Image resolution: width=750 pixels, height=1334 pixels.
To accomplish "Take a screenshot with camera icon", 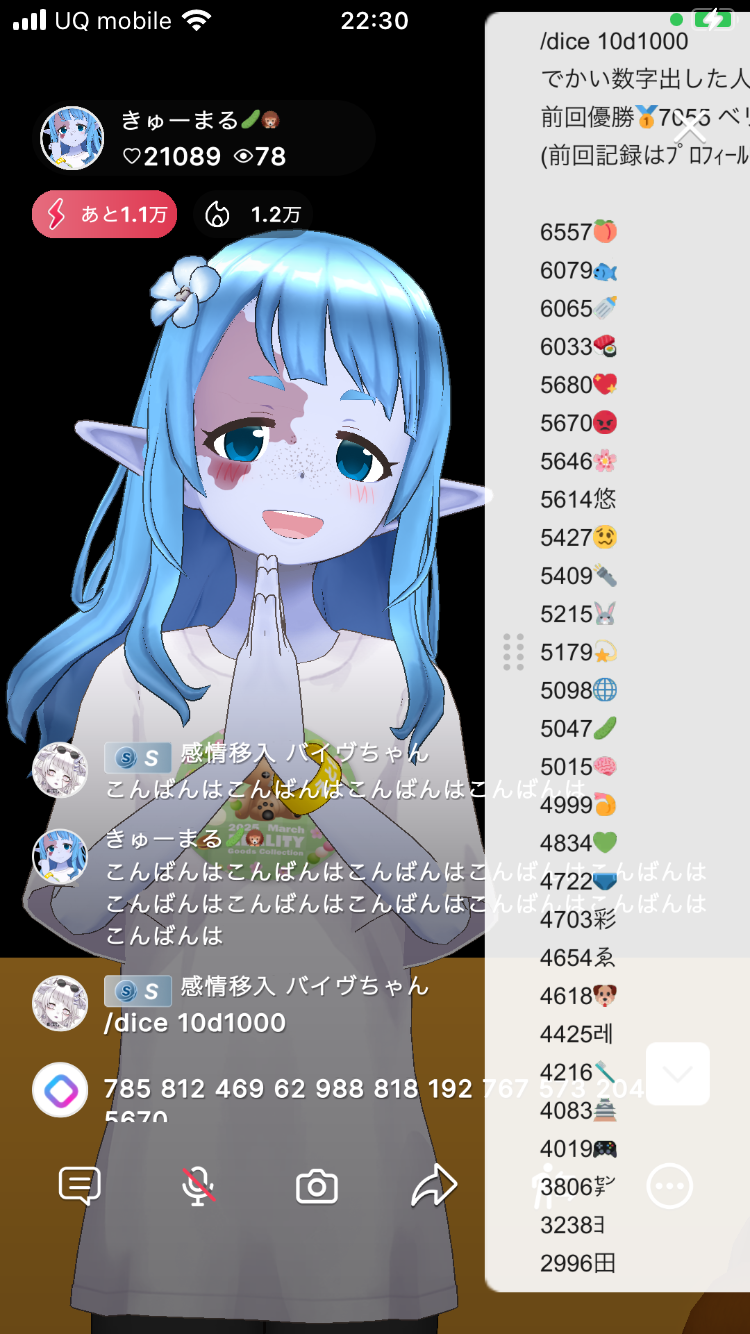I will (x=317, y=1187).
